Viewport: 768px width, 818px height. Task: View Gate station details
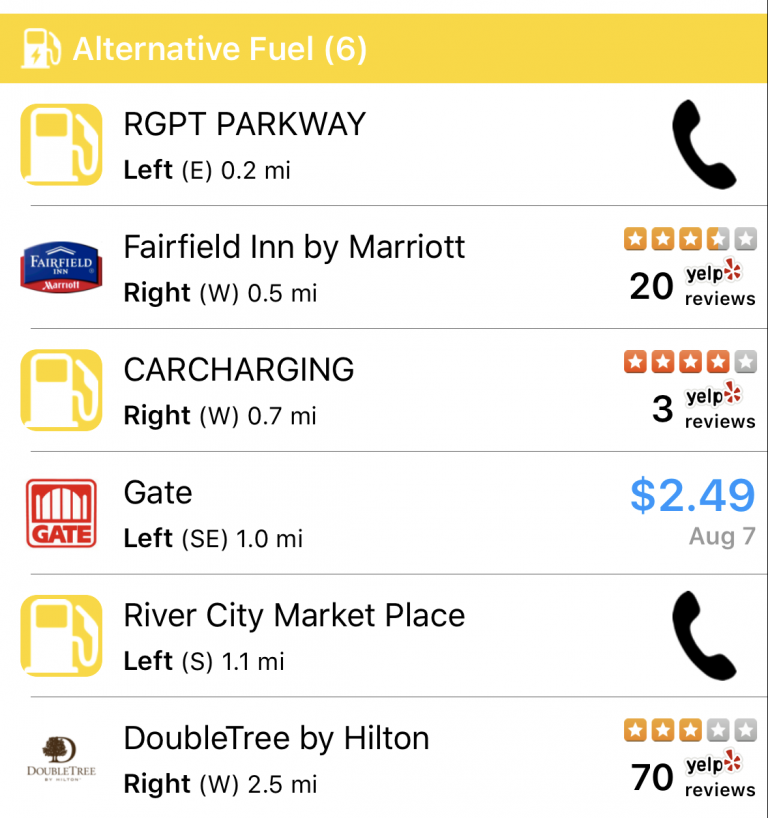pyautogui.click(x=383, y=513)
